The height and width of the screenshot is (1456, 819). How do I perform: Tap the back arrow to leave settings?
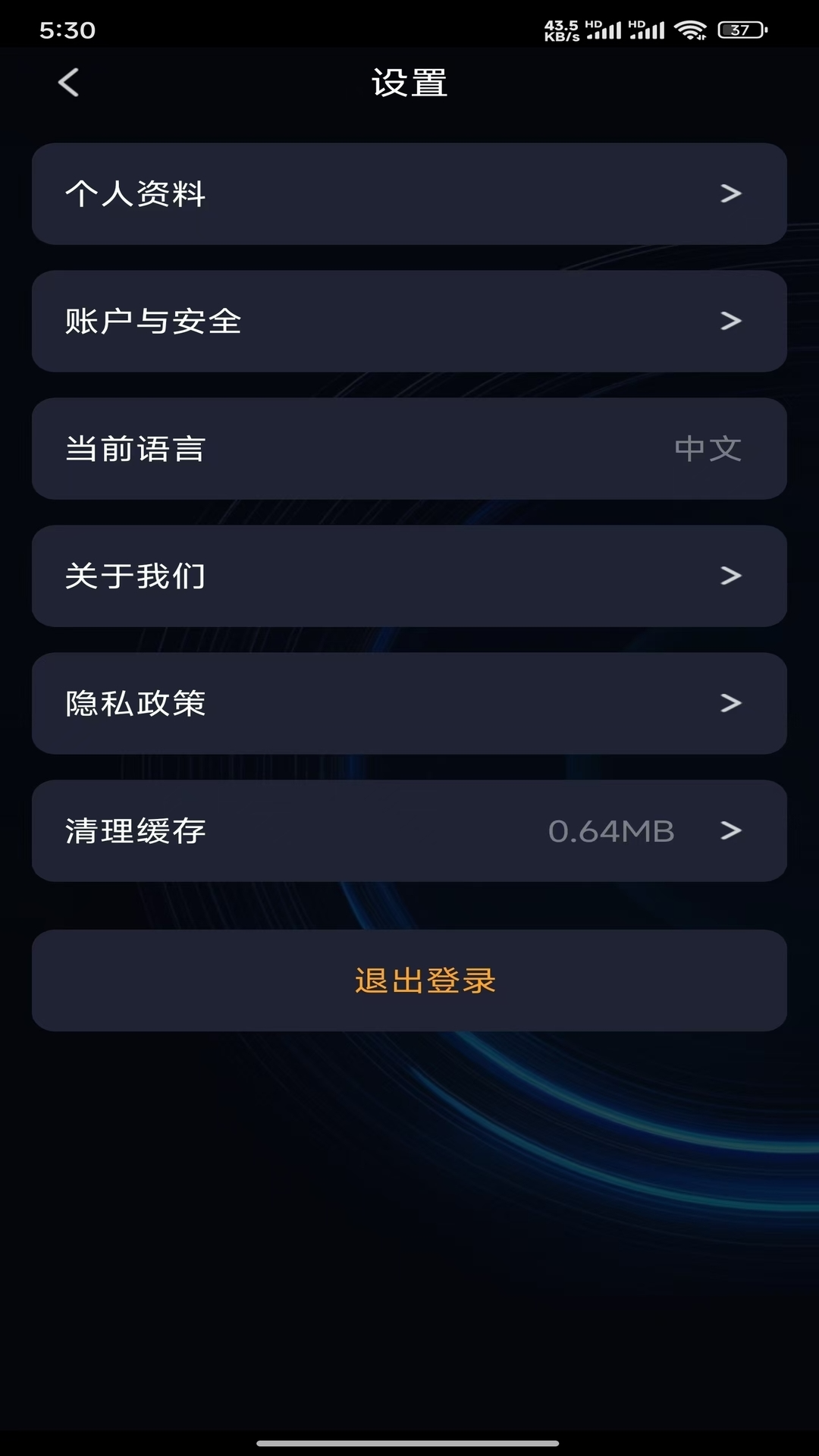click(x=68, y=83)
